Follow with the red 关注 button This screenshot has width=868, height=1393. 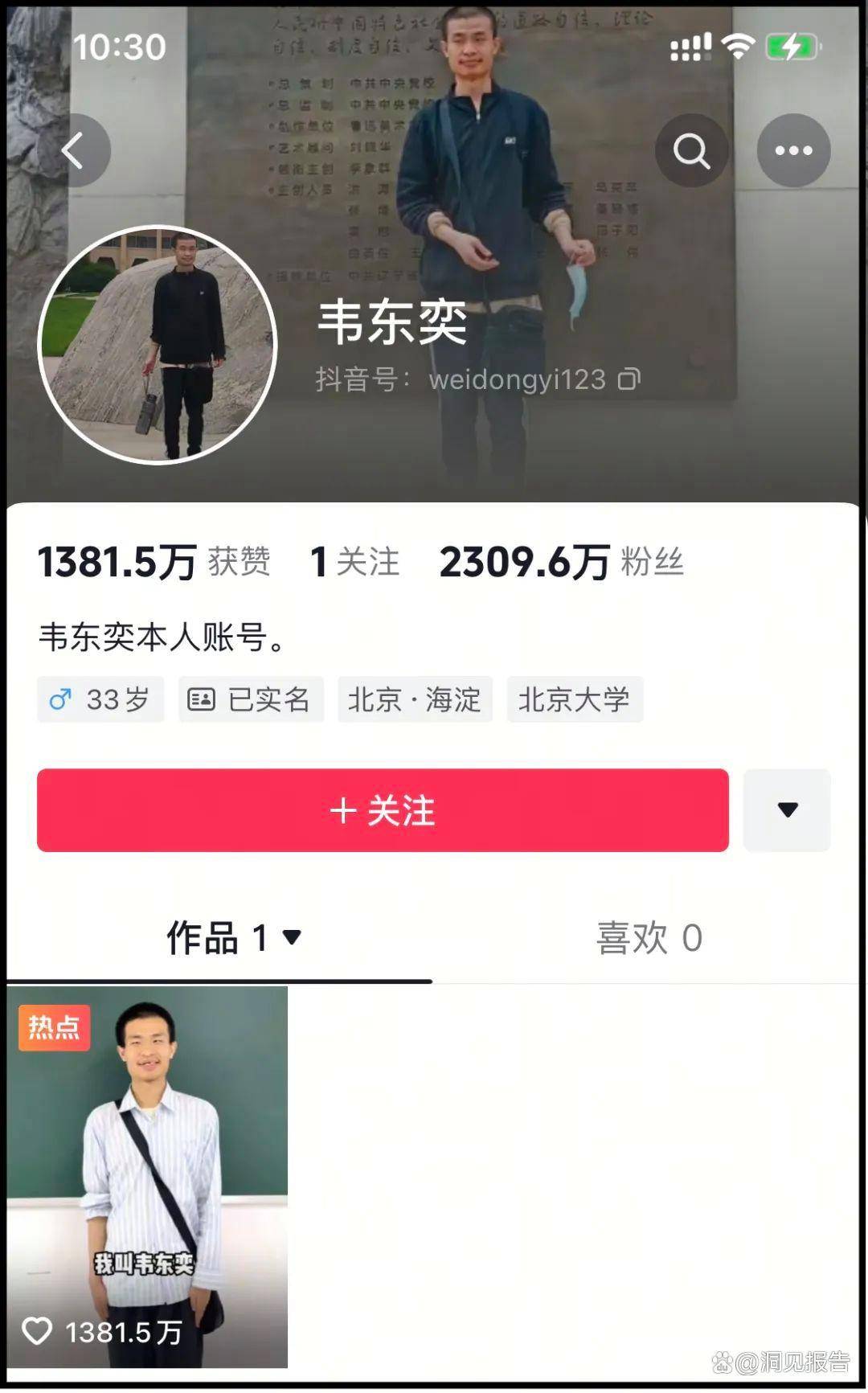tap(383, 810)
